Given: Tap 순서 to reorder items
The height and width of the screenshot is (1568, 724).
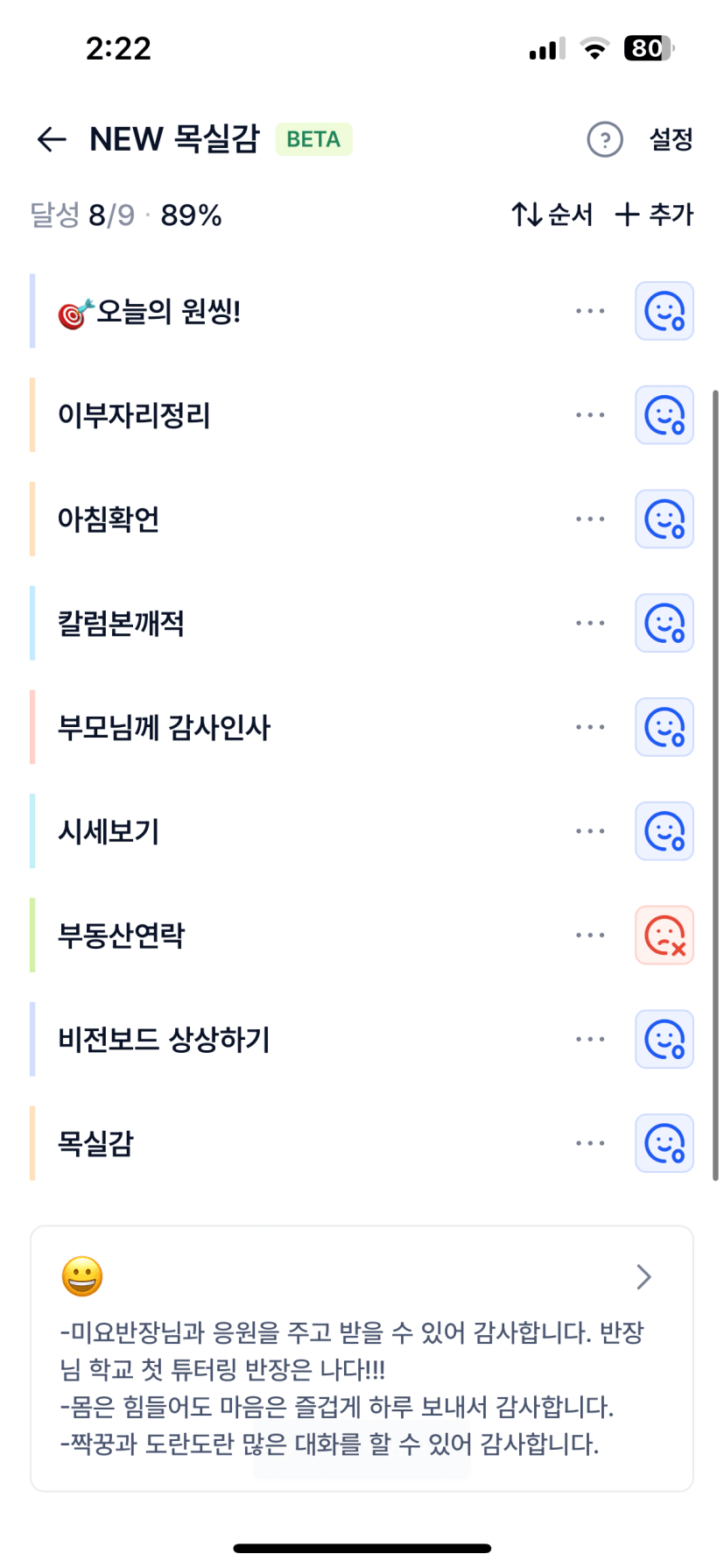Looking at the screenshot, I should (x=552, y=215).
